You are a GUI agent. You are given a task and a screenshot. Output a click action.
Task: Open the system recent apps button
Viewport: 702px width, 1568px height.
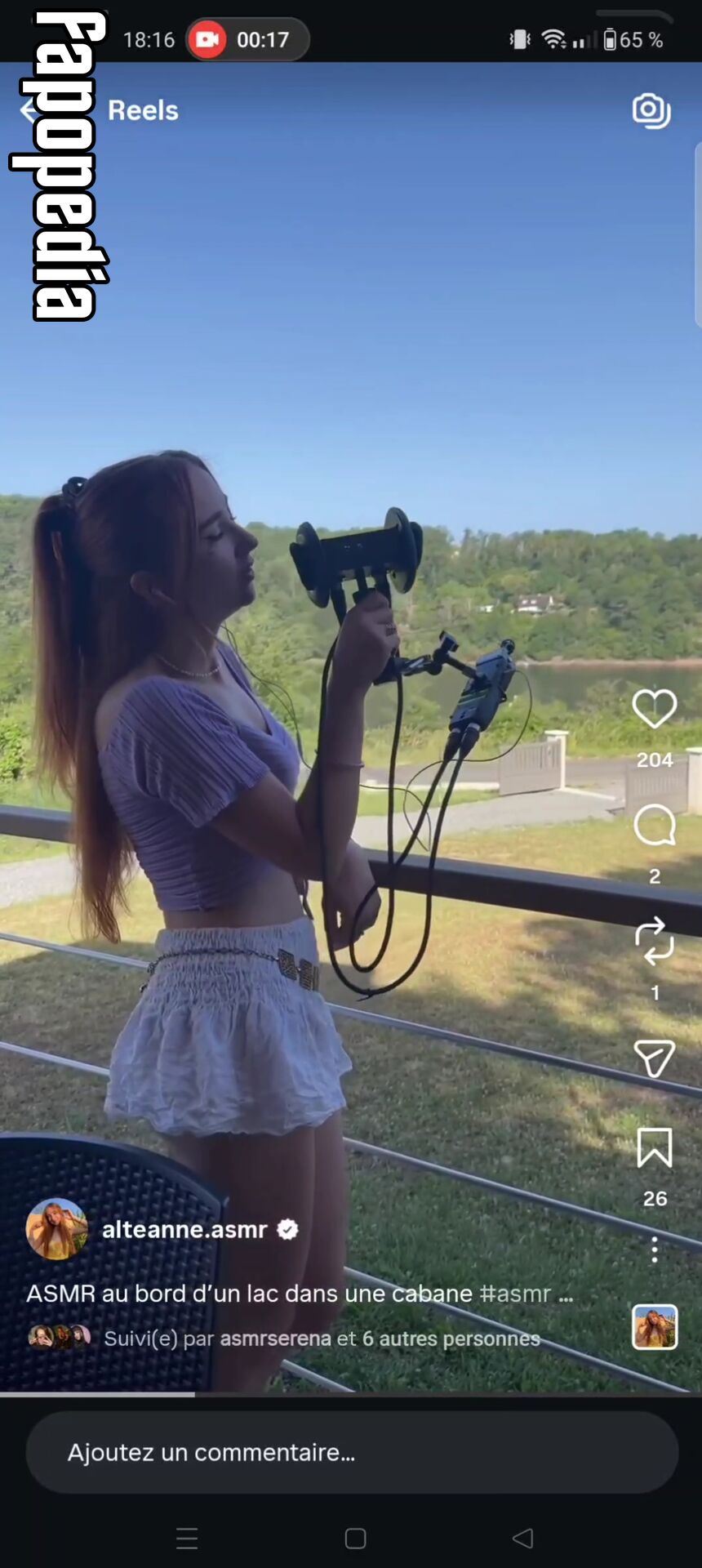tap(187, 1539)
